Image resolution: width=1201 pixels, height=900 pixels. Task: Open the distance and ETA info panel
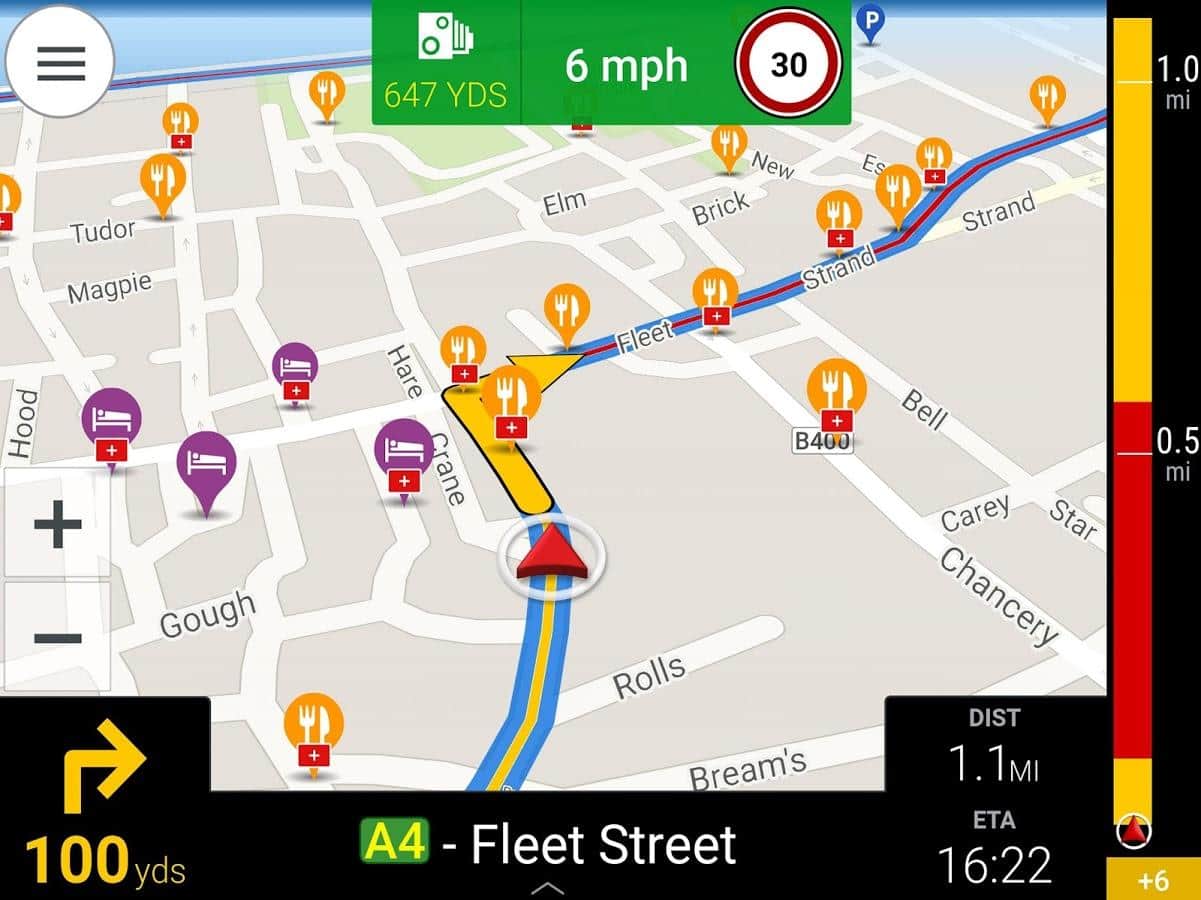pos(995,797)
